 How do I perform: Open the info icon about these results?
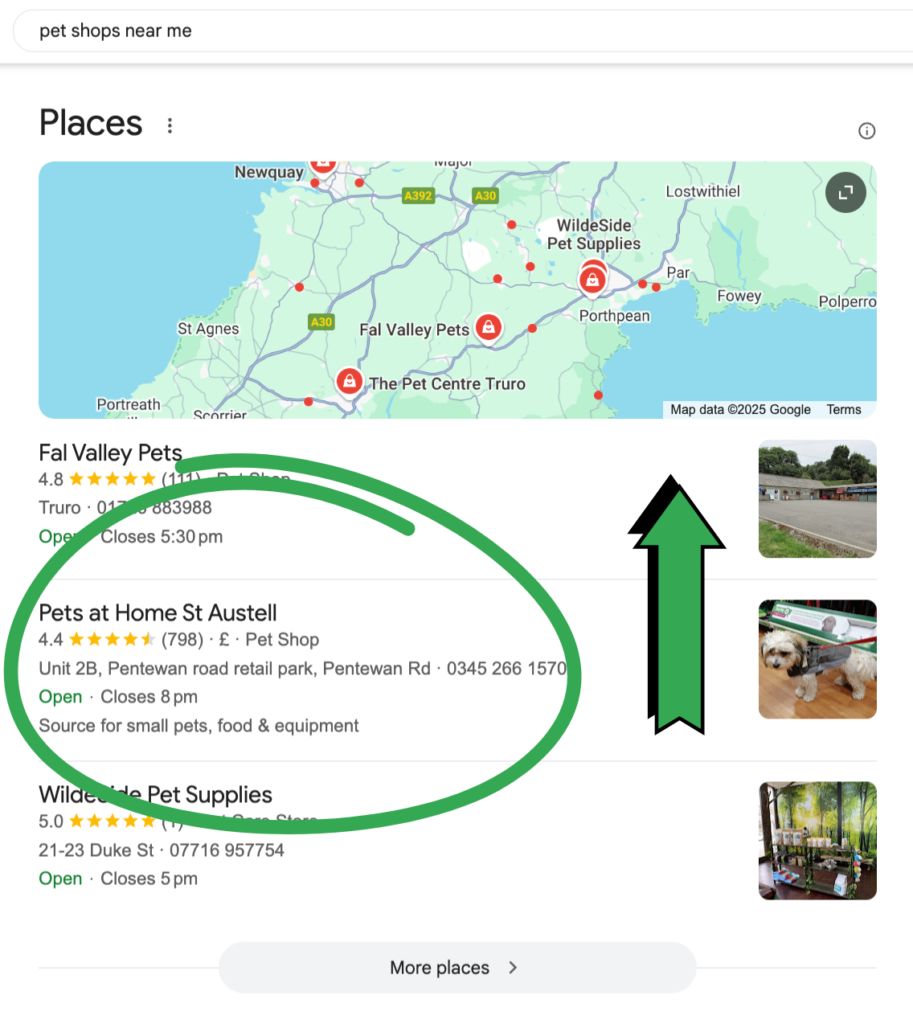[866, 131]
